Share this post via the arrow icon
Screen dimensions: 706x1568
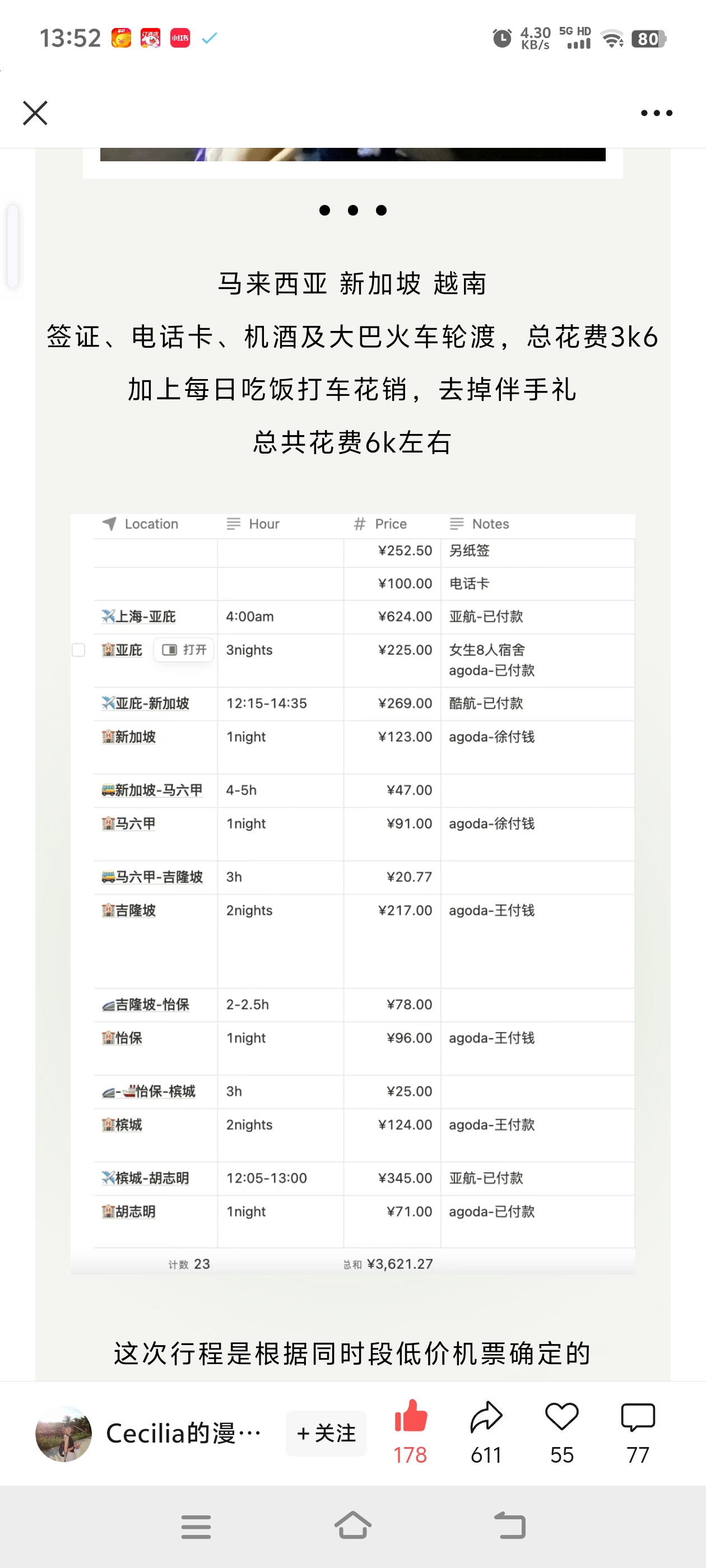(x=486, y=1416)
